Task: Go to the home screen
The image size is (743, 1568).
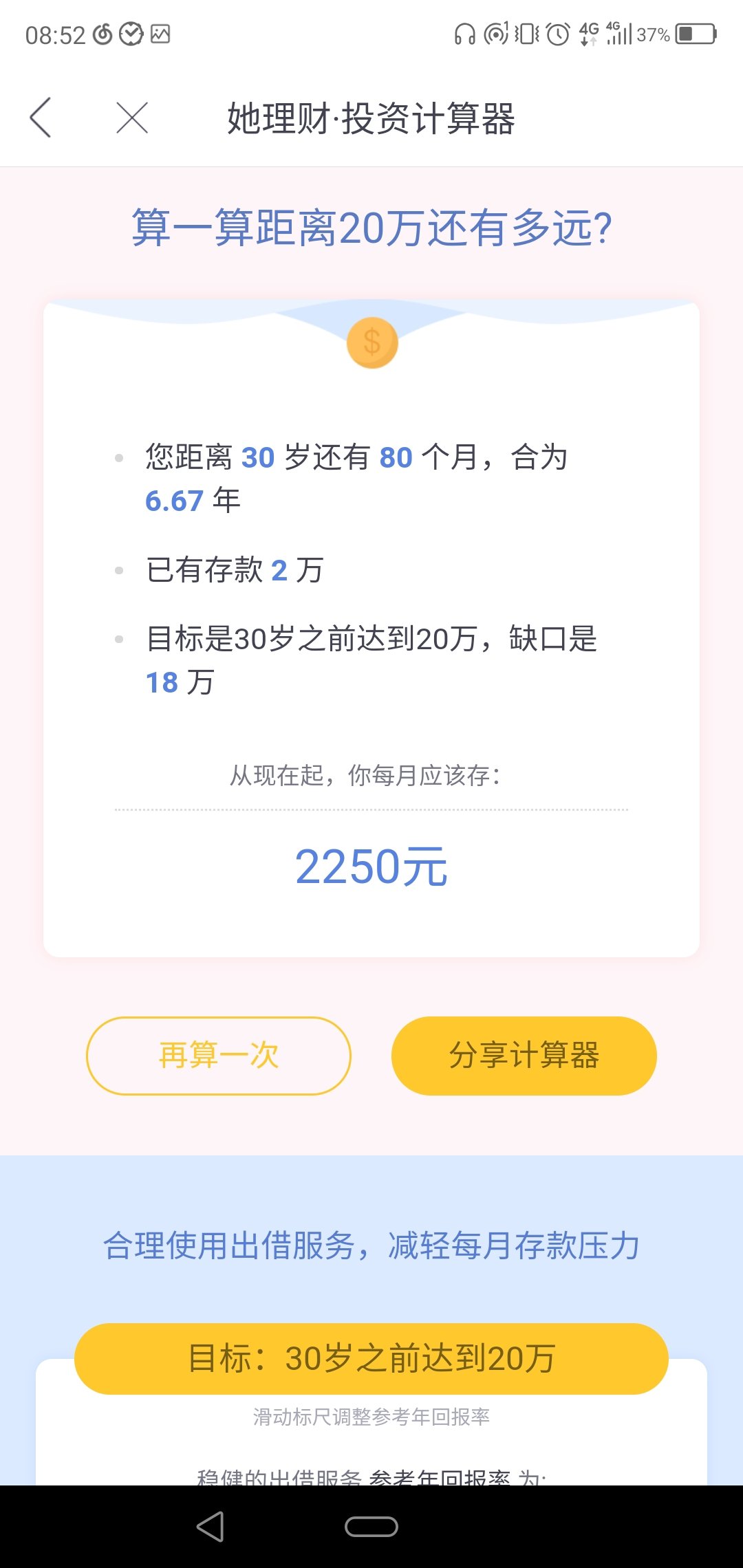Action: tap(371, 1527)
